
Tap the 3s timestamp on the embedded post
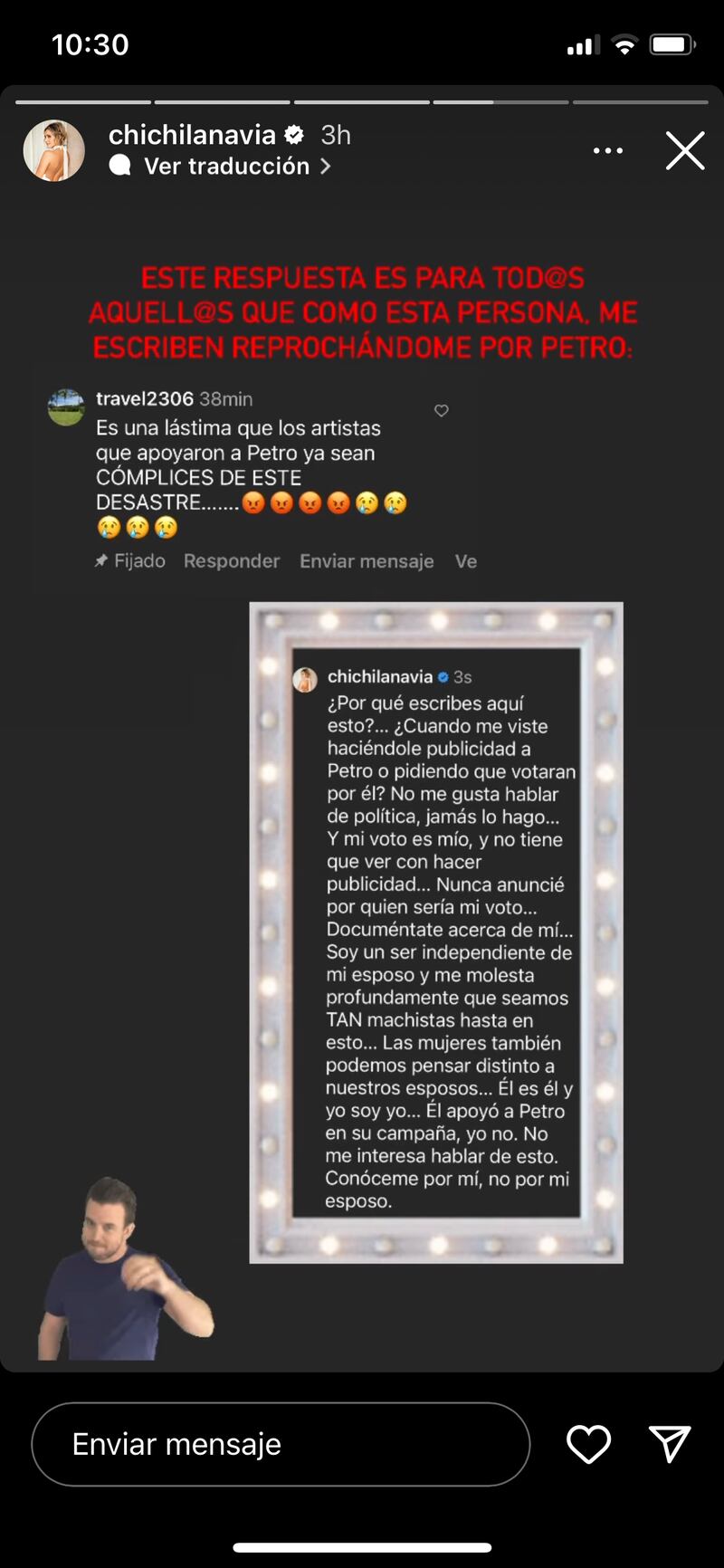pyautogui.click(x=463, y=675)
